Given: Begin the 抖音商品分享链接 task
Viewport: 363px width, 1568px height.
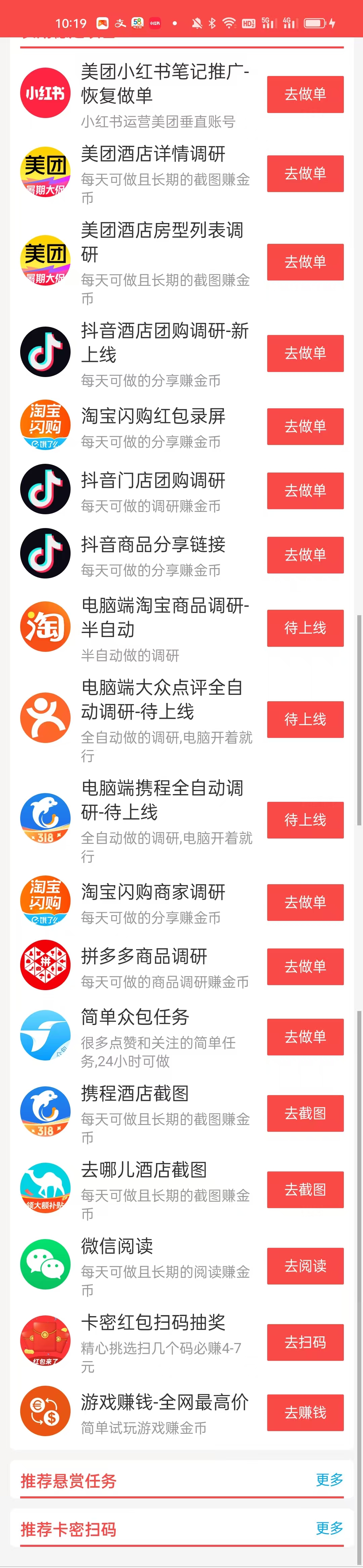Looking at the screenshot, I should coord(305,555).
